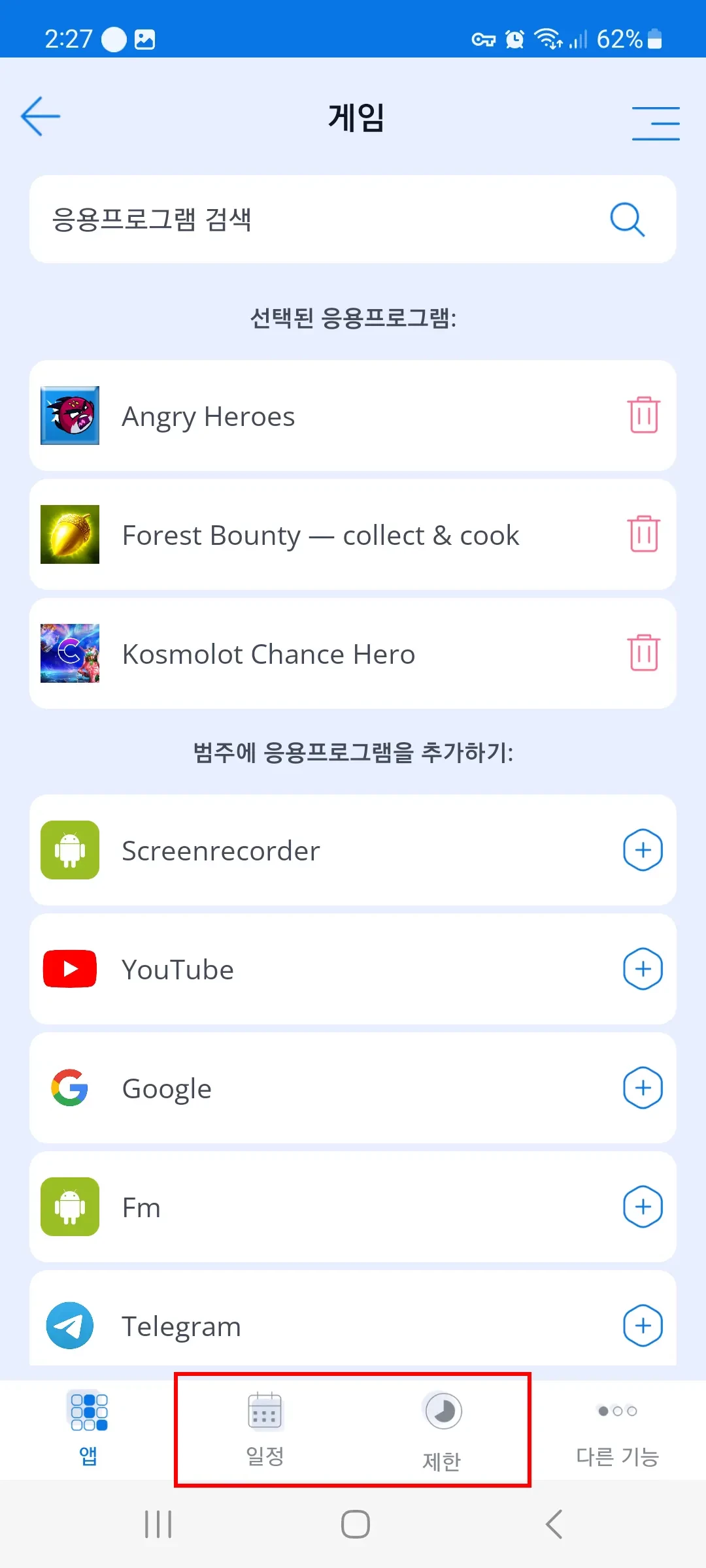This screenshot has width=706, height=1568.
Task: Switch to the 일정 tab
Action: pos(265,1428)
